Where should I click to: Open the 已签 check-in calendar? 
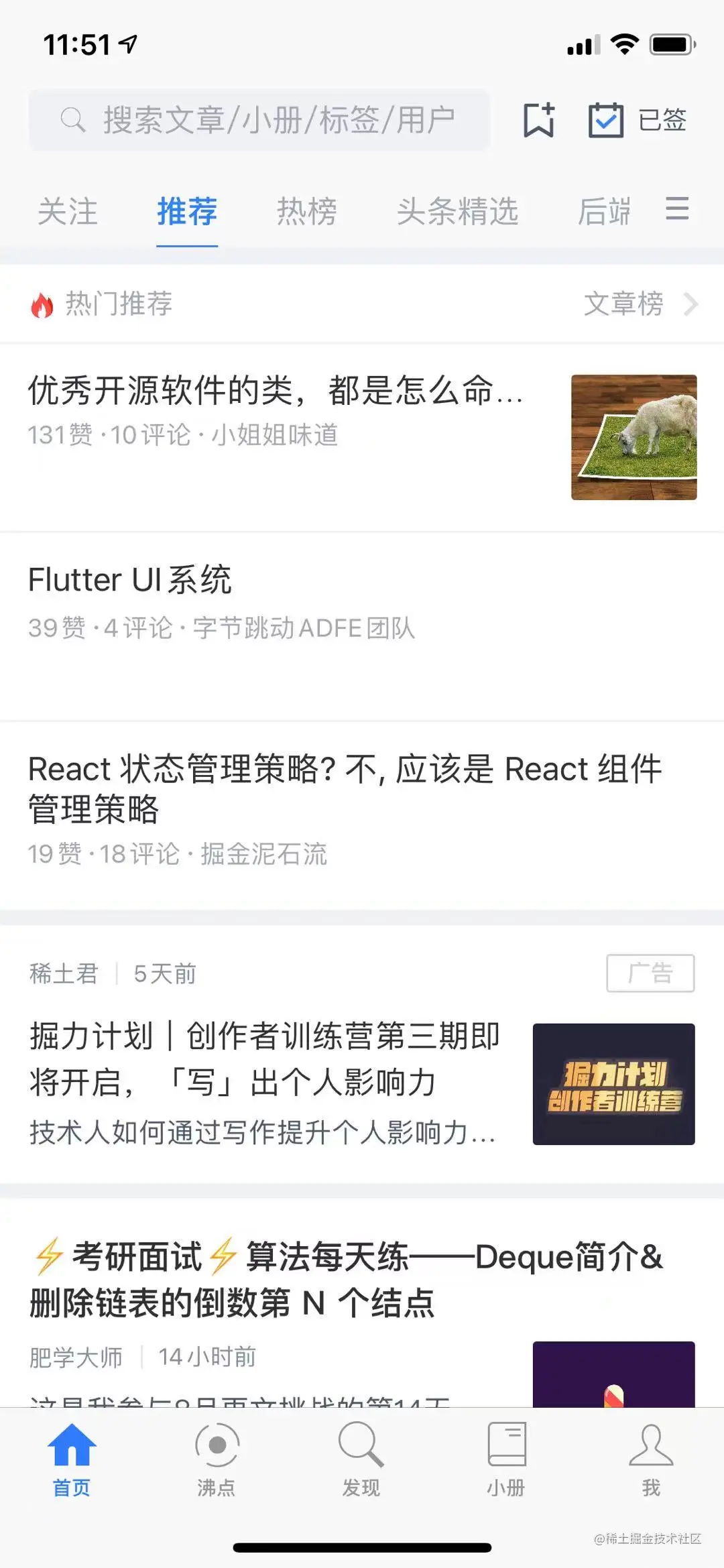coord(637,120)
